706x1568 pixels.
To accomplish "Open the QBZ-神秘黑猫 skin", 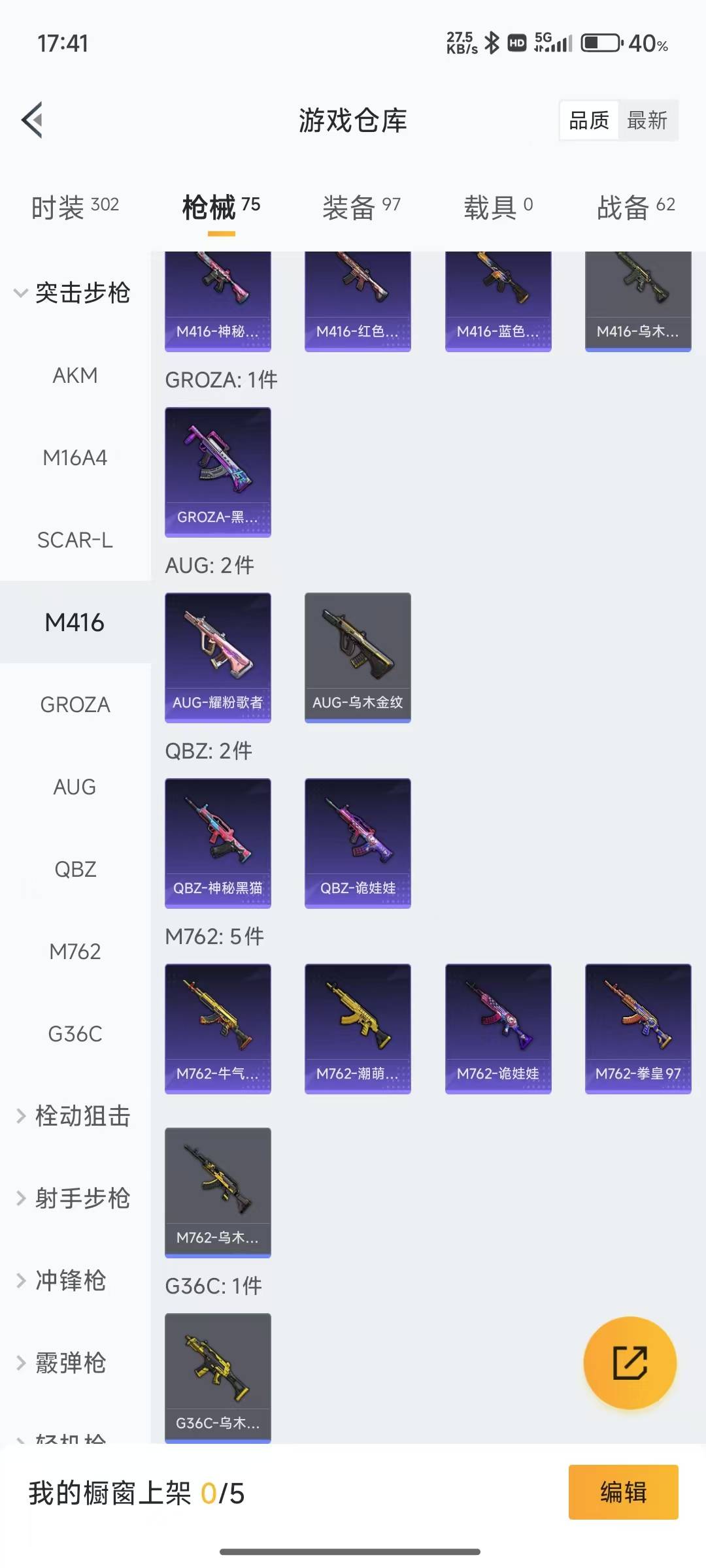I will [x=218, y=842].
